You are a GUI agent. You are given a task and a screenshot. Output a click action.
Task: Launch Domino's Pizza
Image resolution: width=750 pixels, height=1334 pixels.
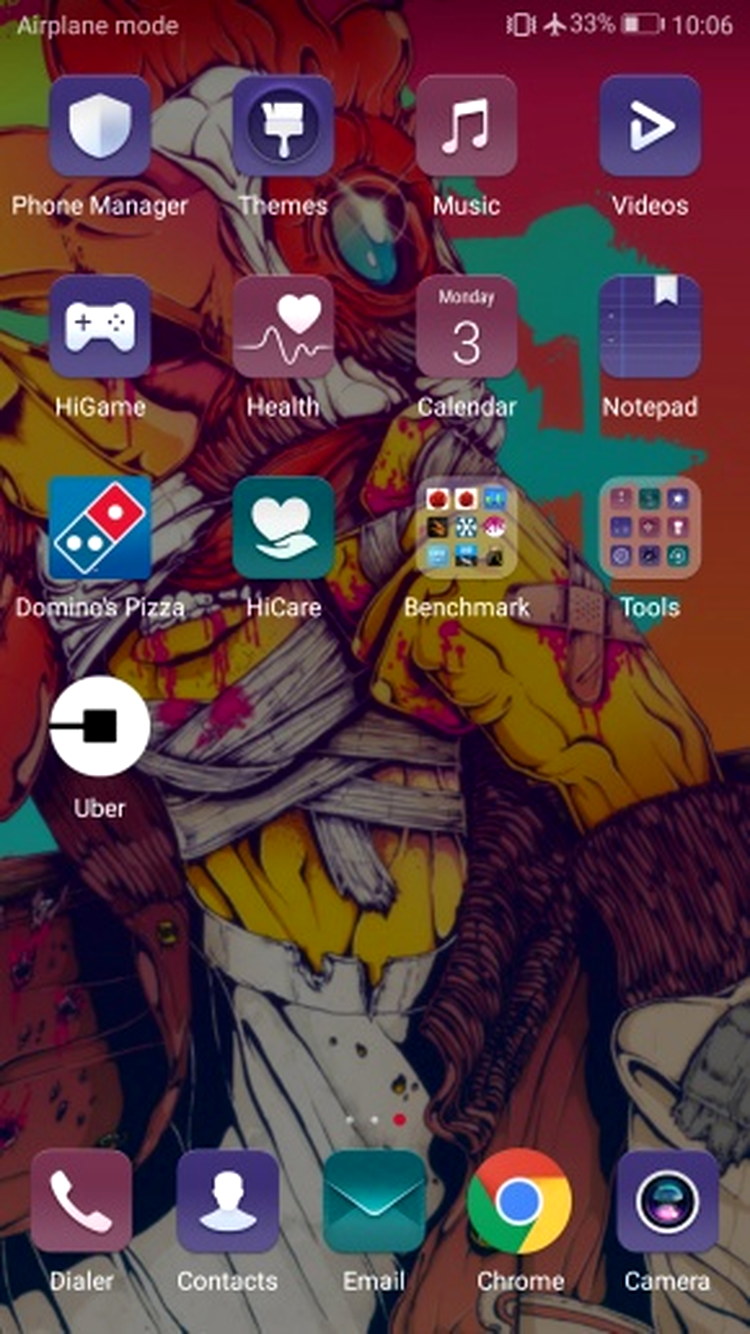coord(99,528)
